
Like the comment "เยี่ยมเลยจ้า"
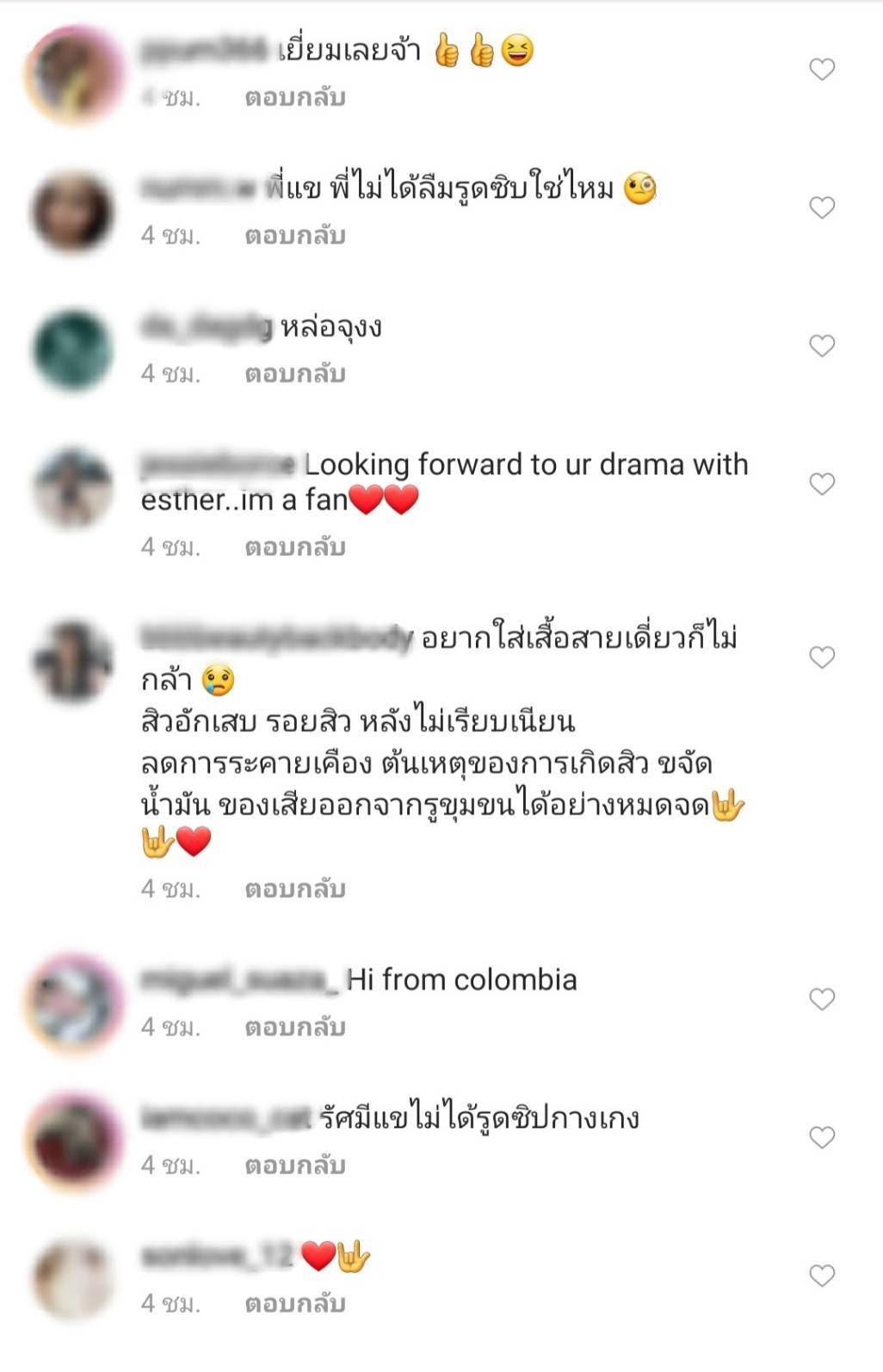click(x=822, y=69)
